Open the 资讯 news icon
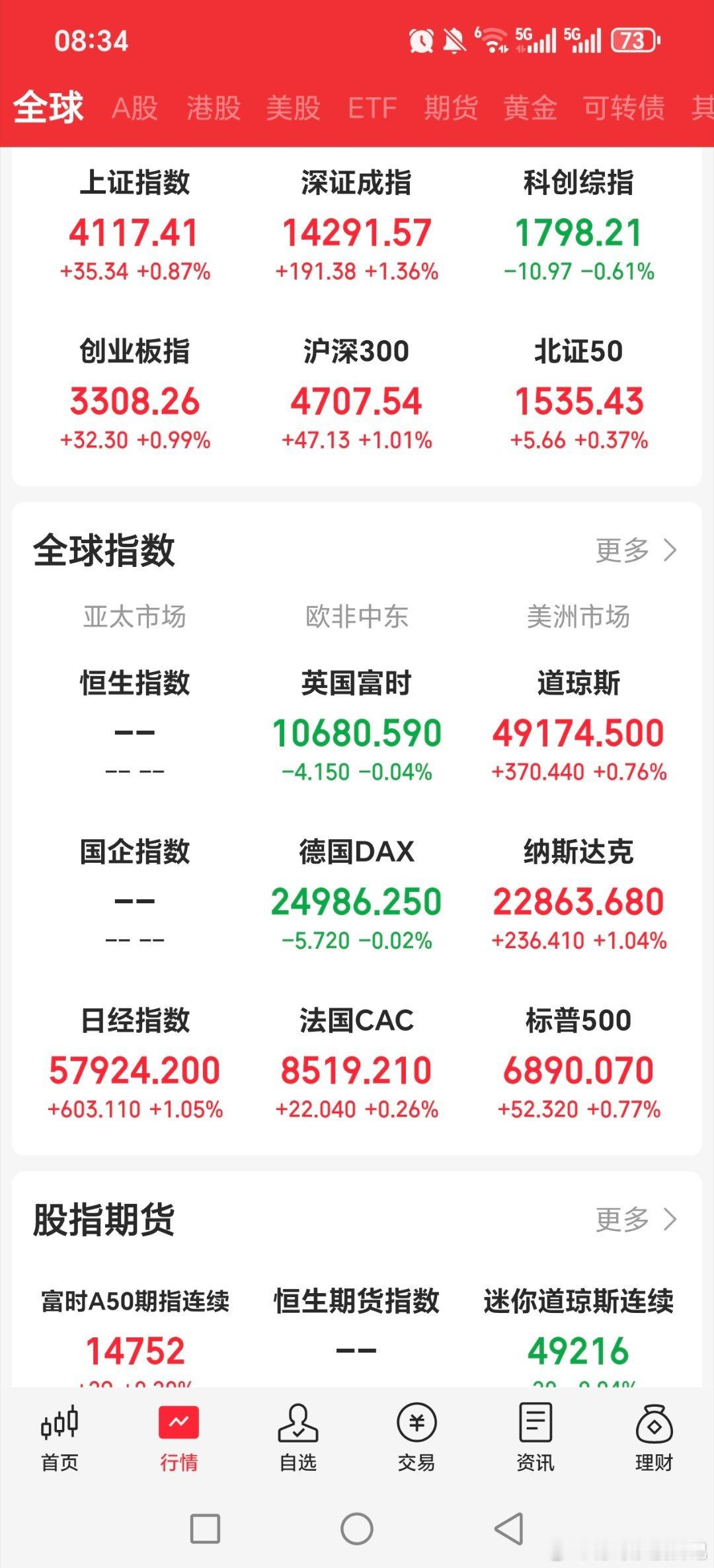 click(535, 1440)
